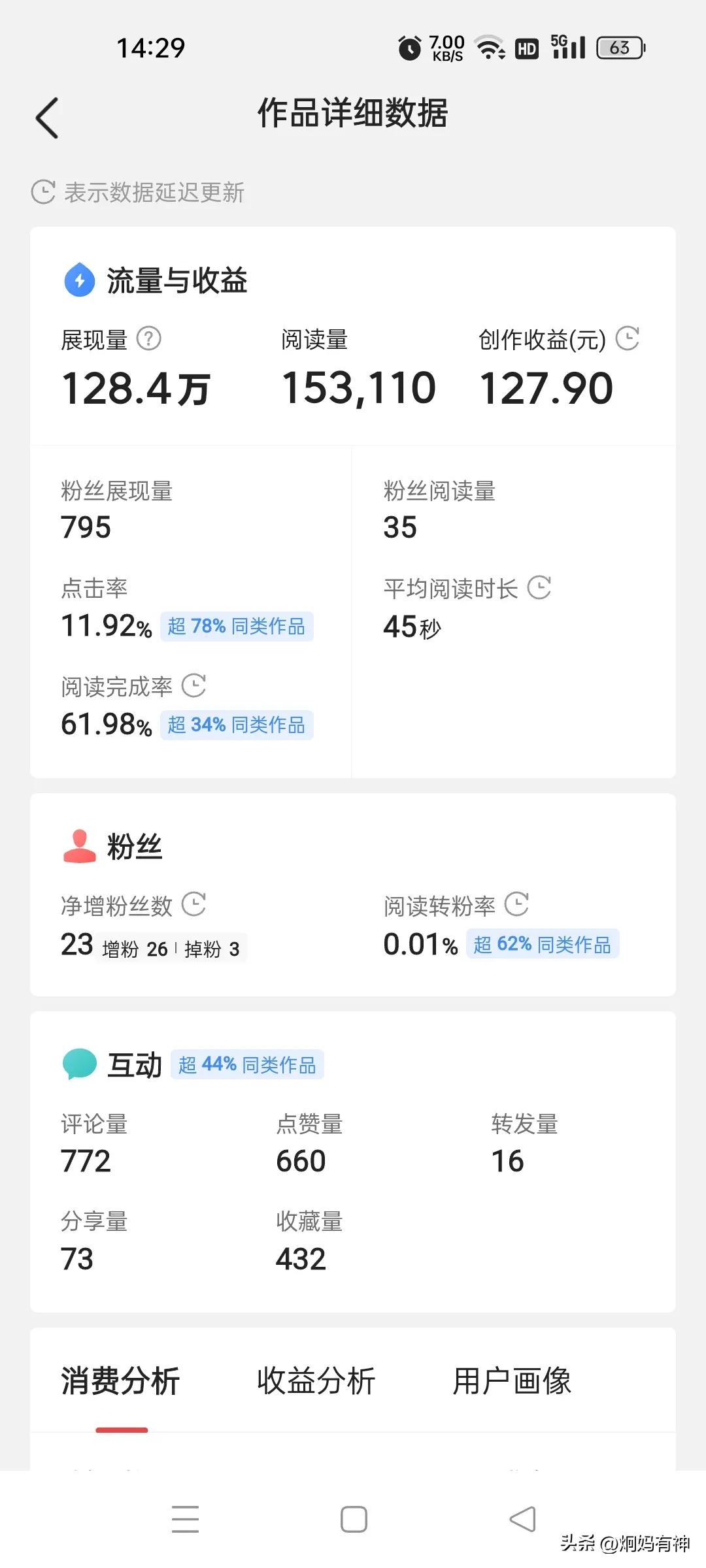Image resolution: width=706 pixels, height=1568 pixels.
Task: Tap the battery indicator showing 63
Action: click(619, 48)
